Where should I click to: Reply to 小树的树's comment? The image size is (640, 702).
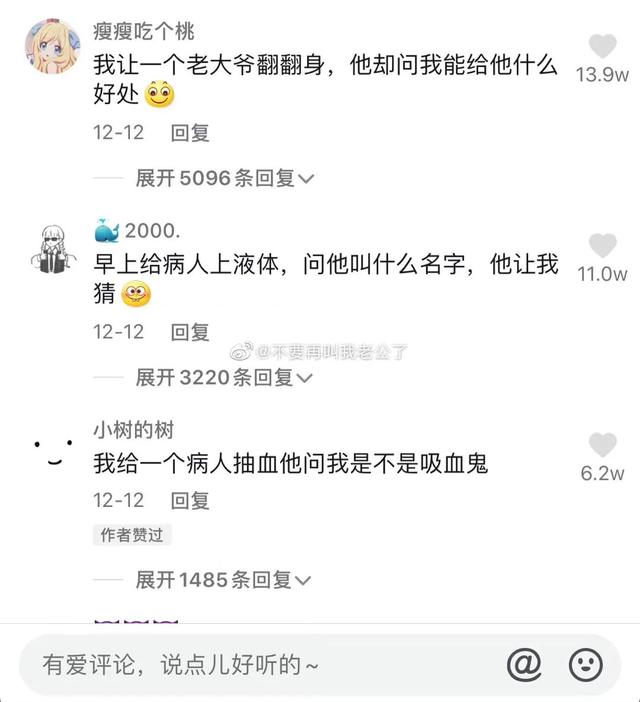pyautogui.click(x=190, y=500)
